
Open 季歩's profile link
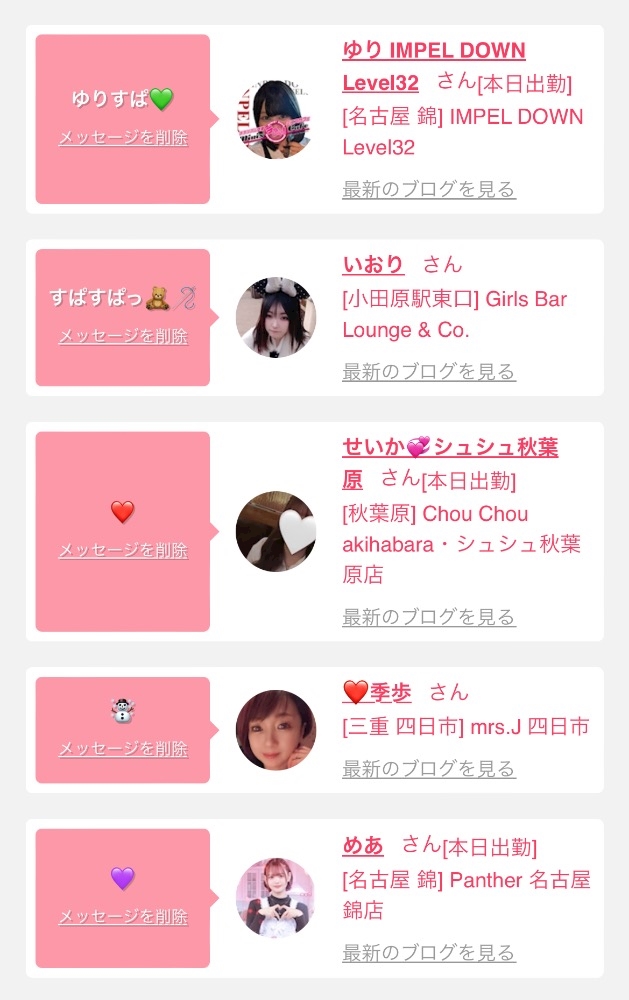pos(377,692)
